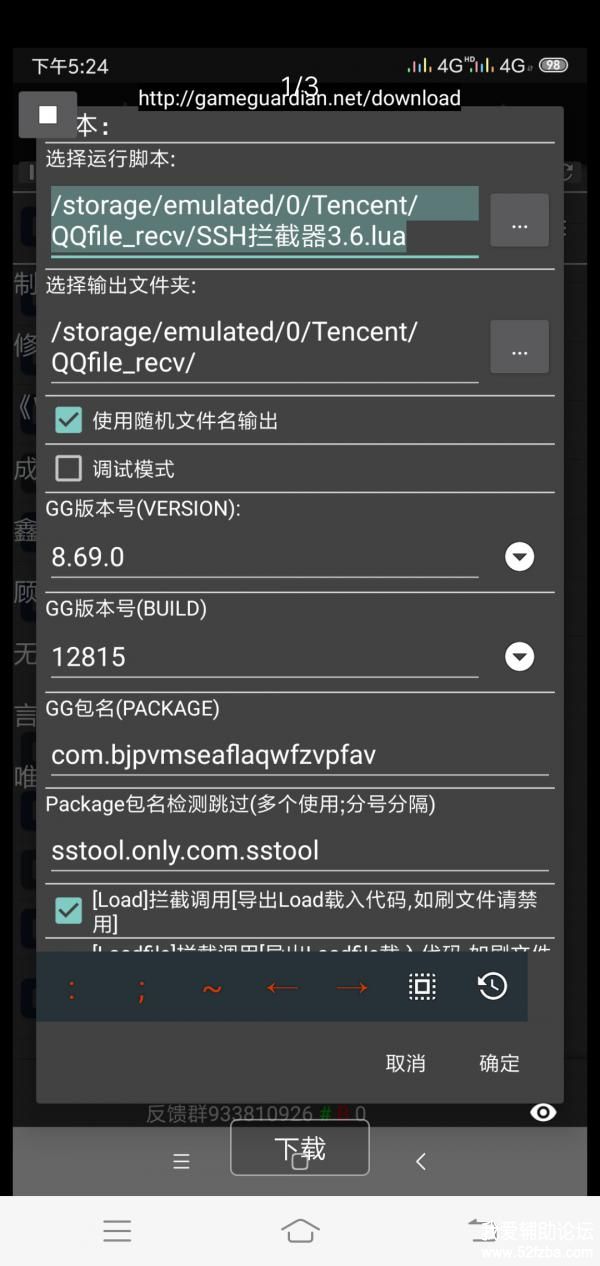Image resolution: width=600 pixels, height=1266 pixels.
Task: Browse for the output folder
Action: 519,347
